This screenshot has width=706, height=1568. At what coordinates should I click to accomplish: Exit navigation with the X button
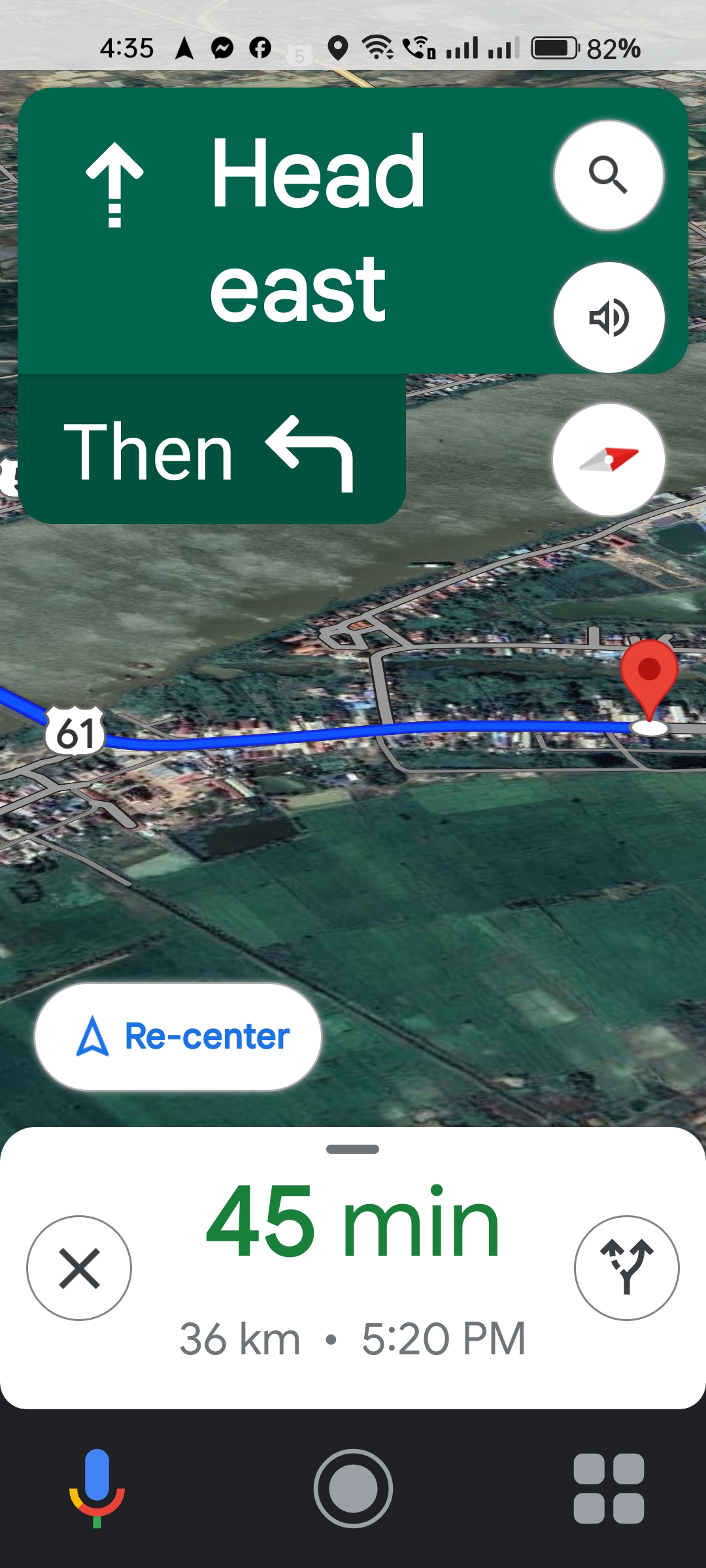(79, 1267)
